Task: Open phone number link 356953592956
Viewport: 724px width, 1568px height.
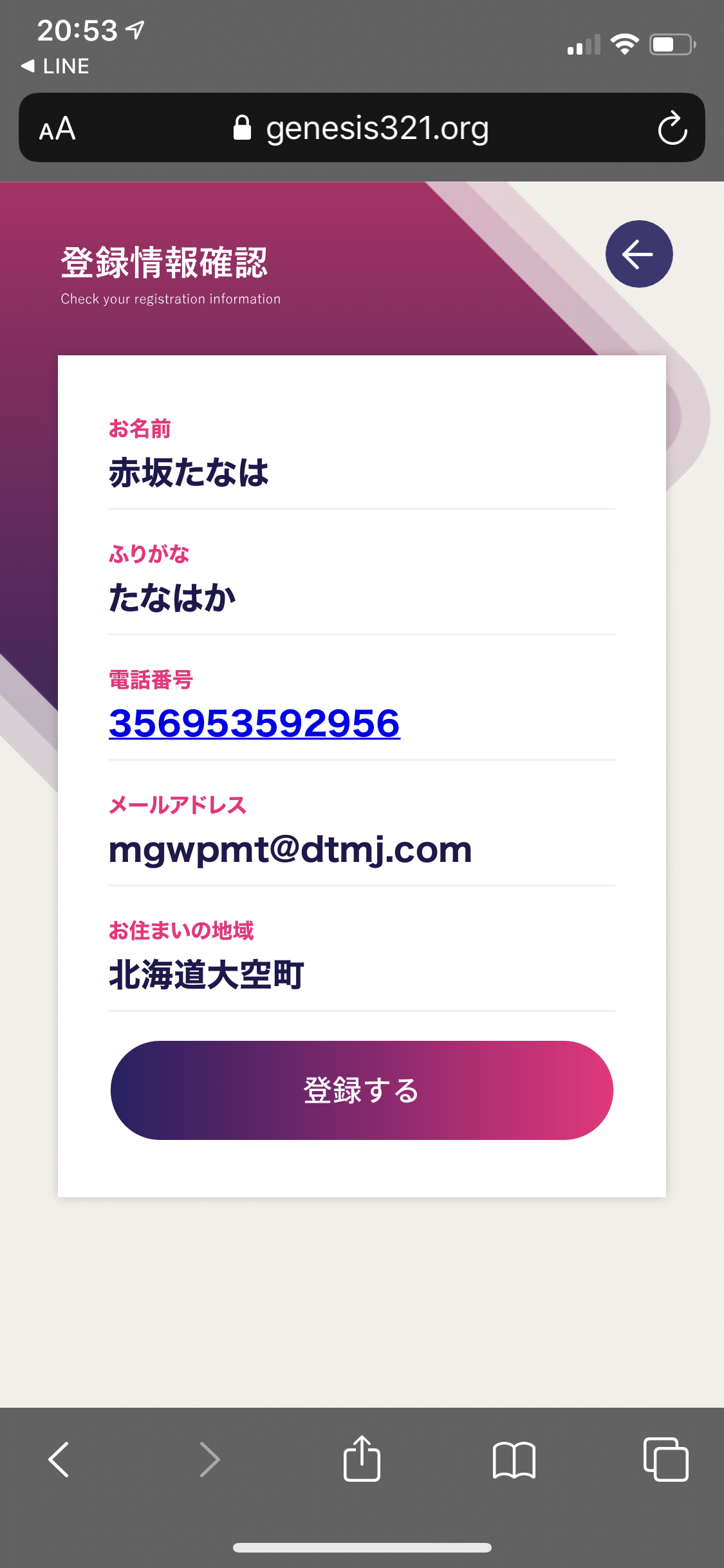Action: click(254, 723)
